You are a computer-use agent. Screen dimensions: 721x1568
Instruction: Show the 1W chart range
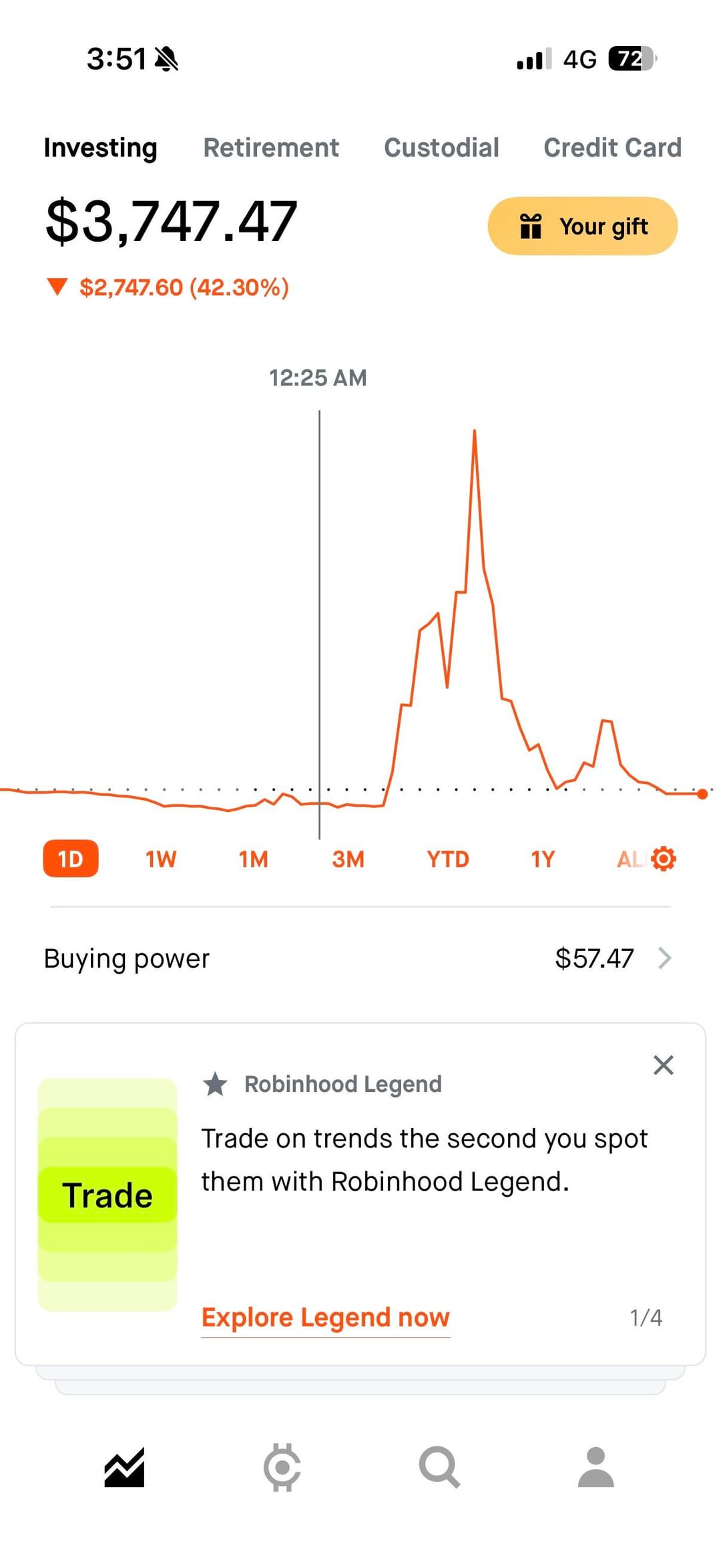[x=161, y=859]
